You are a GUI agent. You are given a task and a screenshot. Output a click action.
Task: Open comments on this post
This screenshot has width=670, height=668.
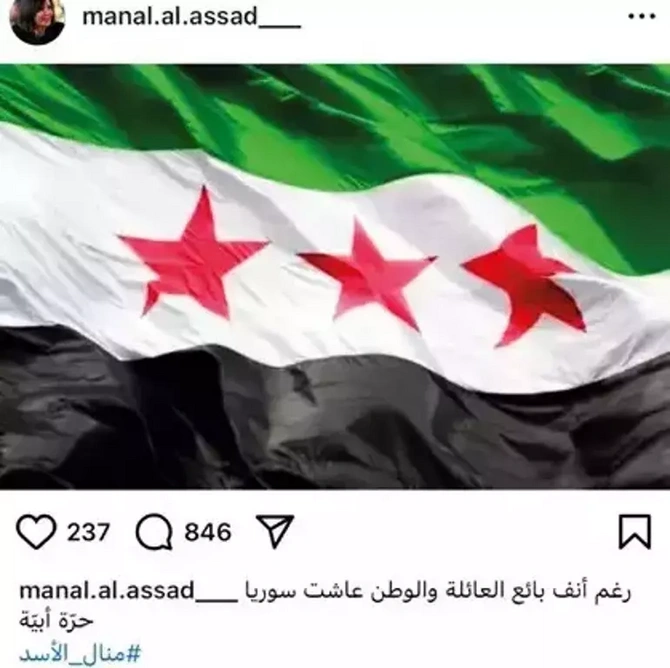[153, 533]
